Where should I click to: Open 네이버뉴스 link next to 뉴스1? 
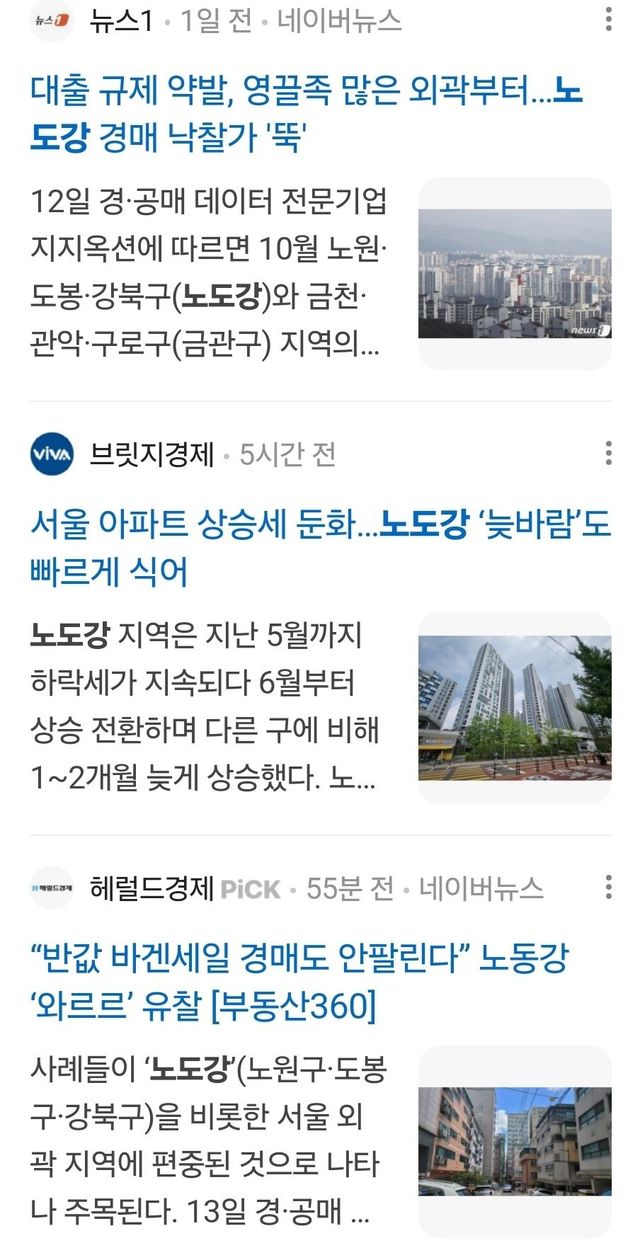point(338,20)
